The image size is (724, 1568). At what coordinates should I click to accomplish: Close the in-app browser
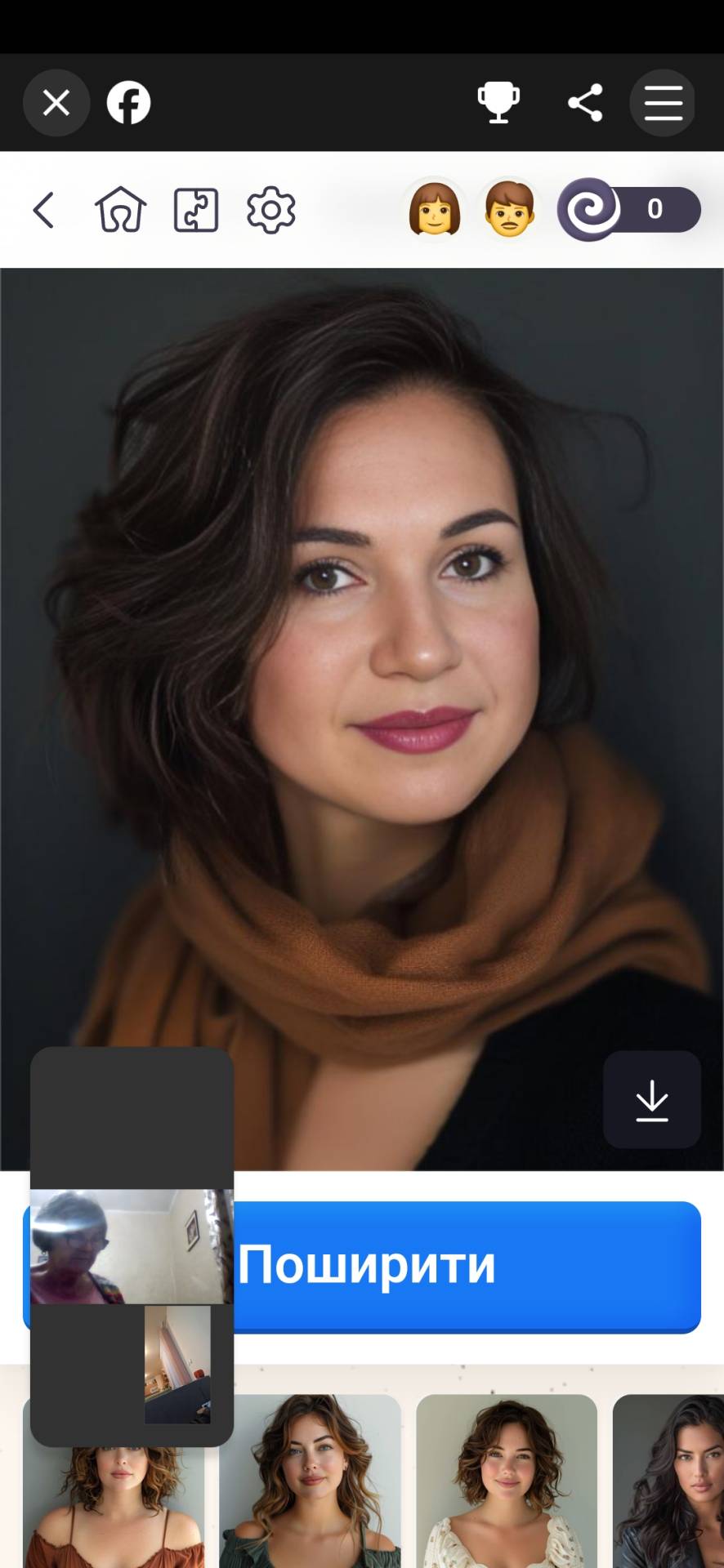point(56,103)
